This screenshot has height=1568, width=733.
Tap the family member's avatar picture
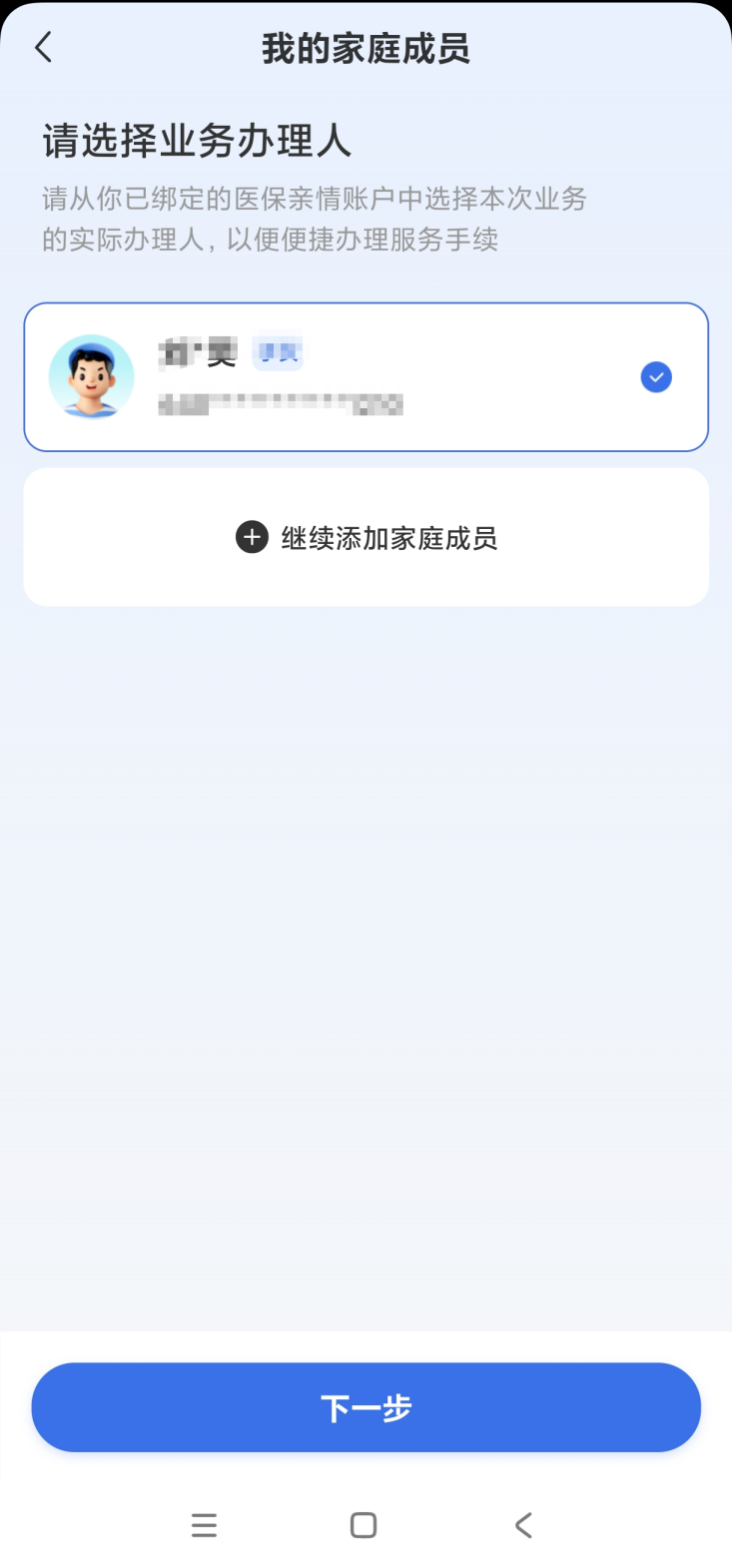[91, 376]
